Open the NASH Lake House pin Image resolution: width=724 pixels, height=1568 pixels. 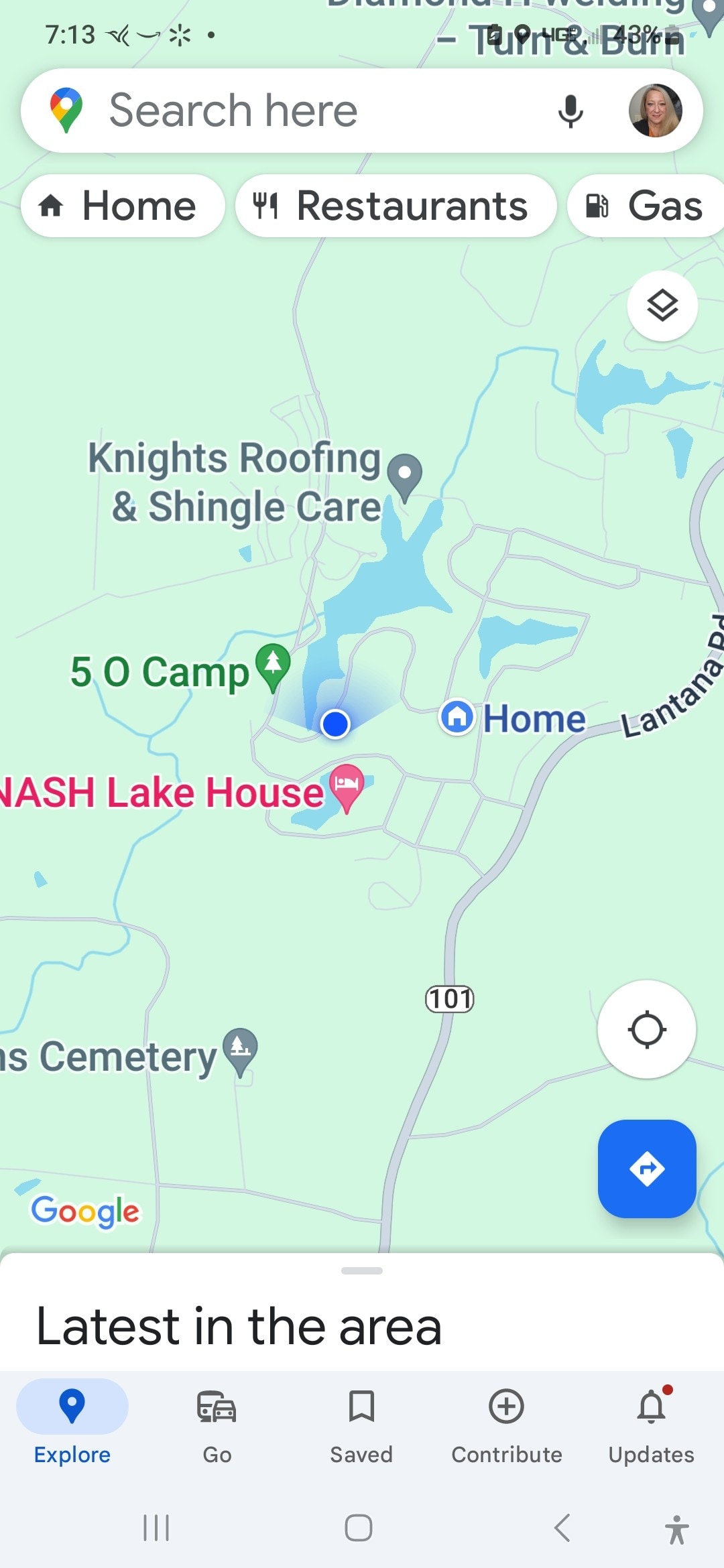(x=347, y=785)
